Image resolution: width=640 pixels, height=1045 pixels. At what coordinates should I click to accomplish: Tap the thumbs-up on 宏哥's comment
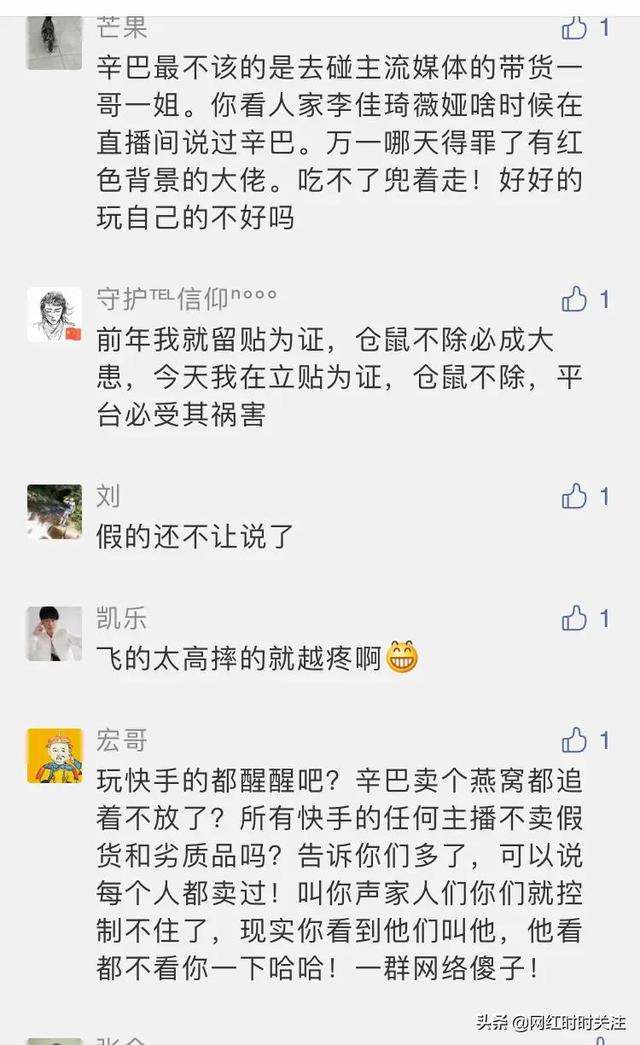(574, 741)
